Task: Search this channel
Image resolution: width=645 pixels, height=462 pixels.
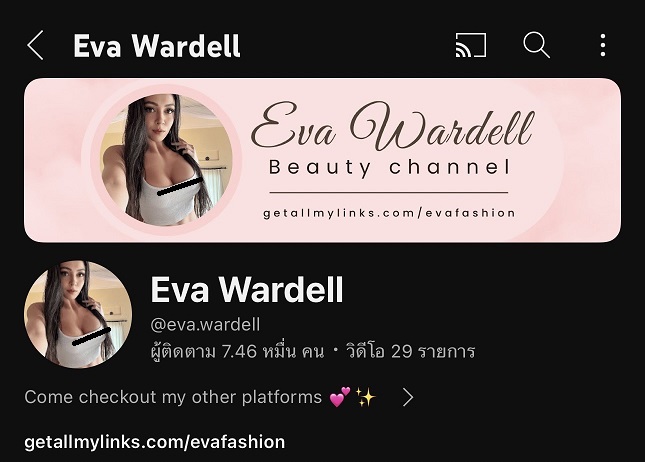Action: point(537,45)
